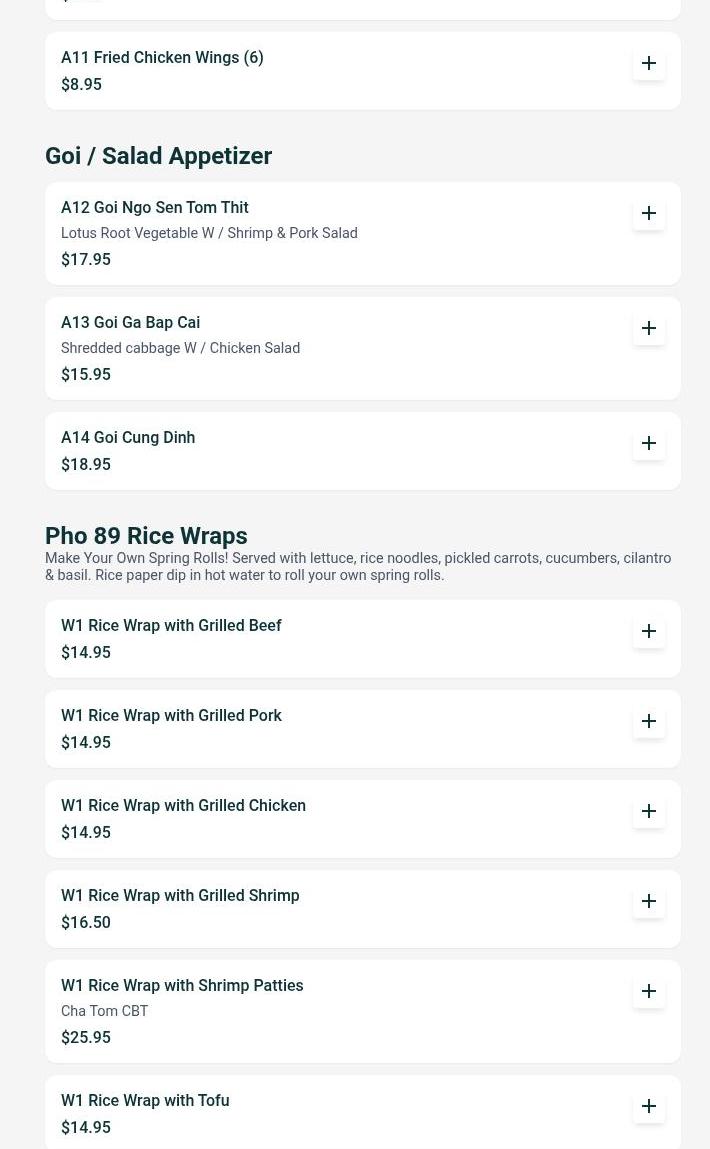Add A12 Goi Ngo Sen Tom Thit
The image size is (710, 1149).
point(649,213)
